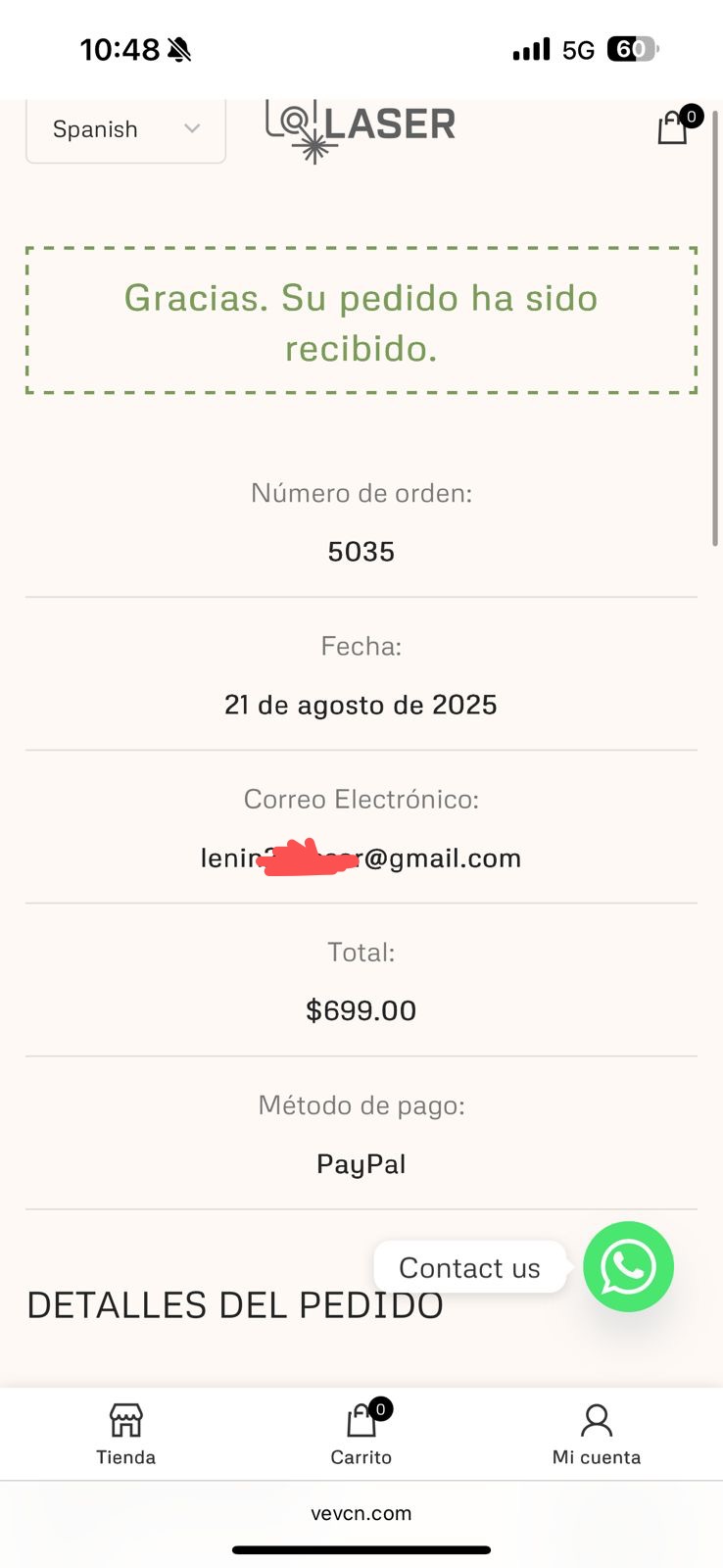Select the order number 5035 text
Screen dimensions: 723x1568
click(361, 551)
